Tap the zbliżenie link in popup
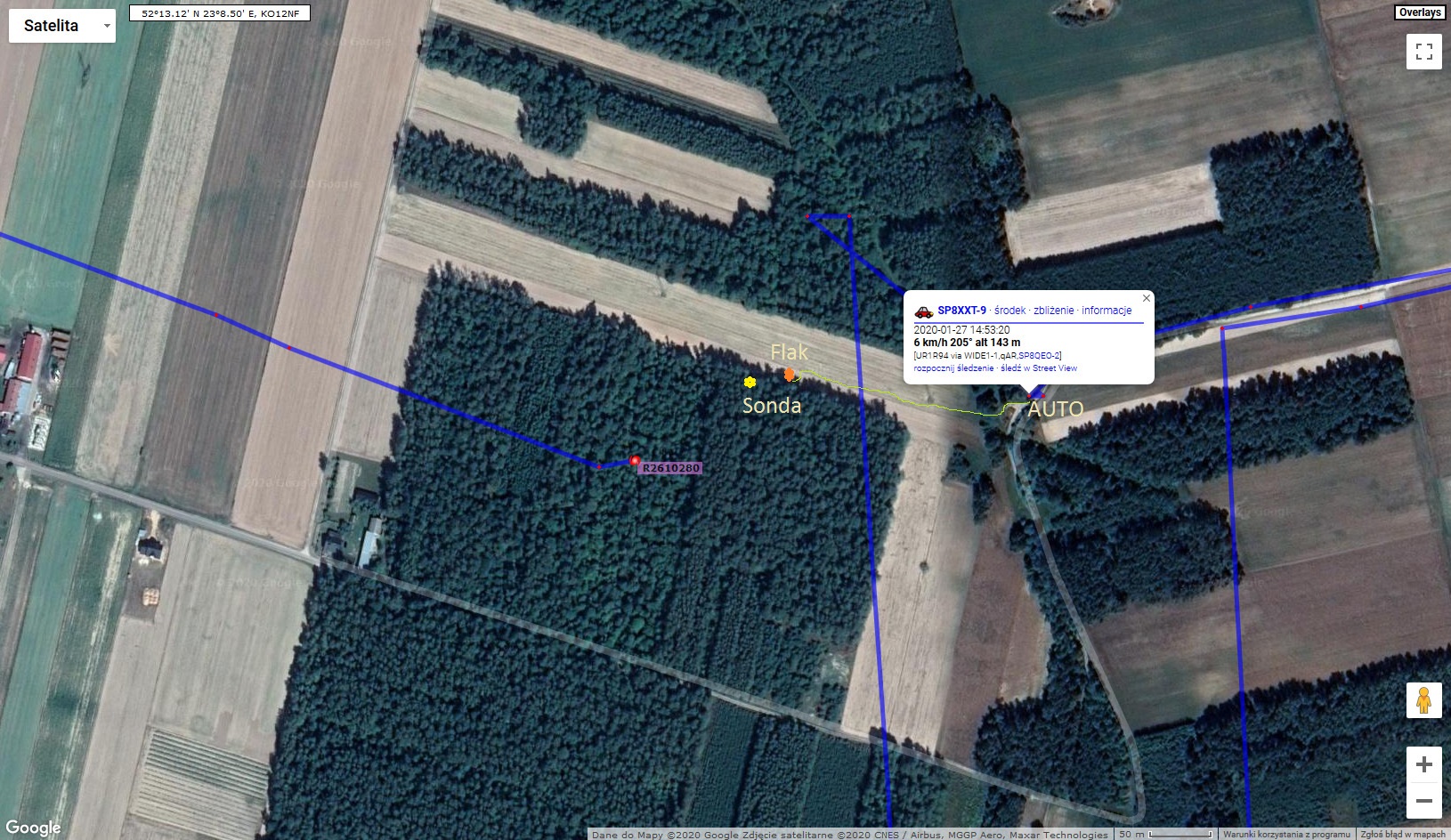The height and width of the screenshot is (840, 1451). pyautogui.click(x=1054, y=311)
